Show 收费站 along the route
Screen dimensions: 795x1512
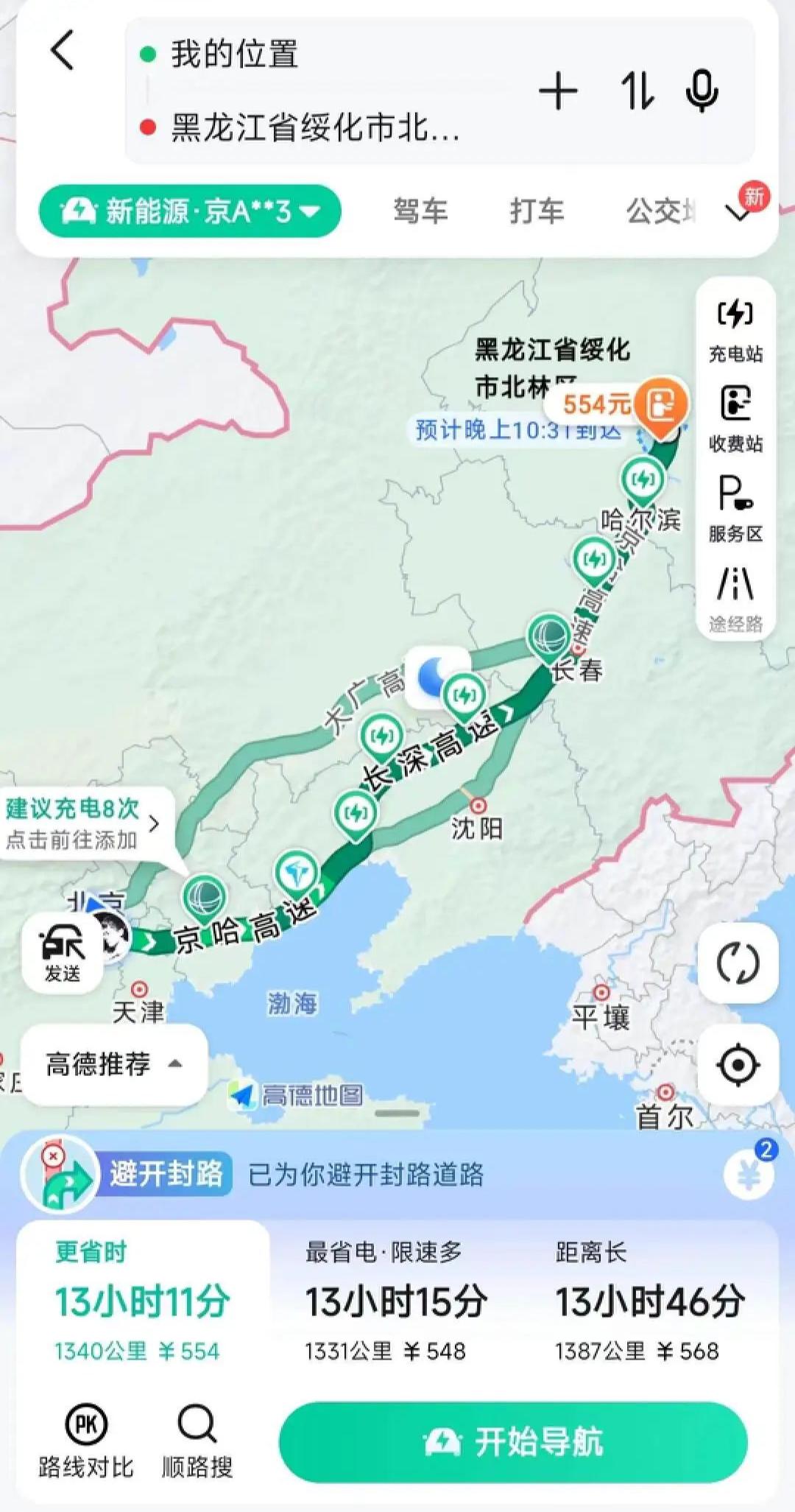click(735, 420)
